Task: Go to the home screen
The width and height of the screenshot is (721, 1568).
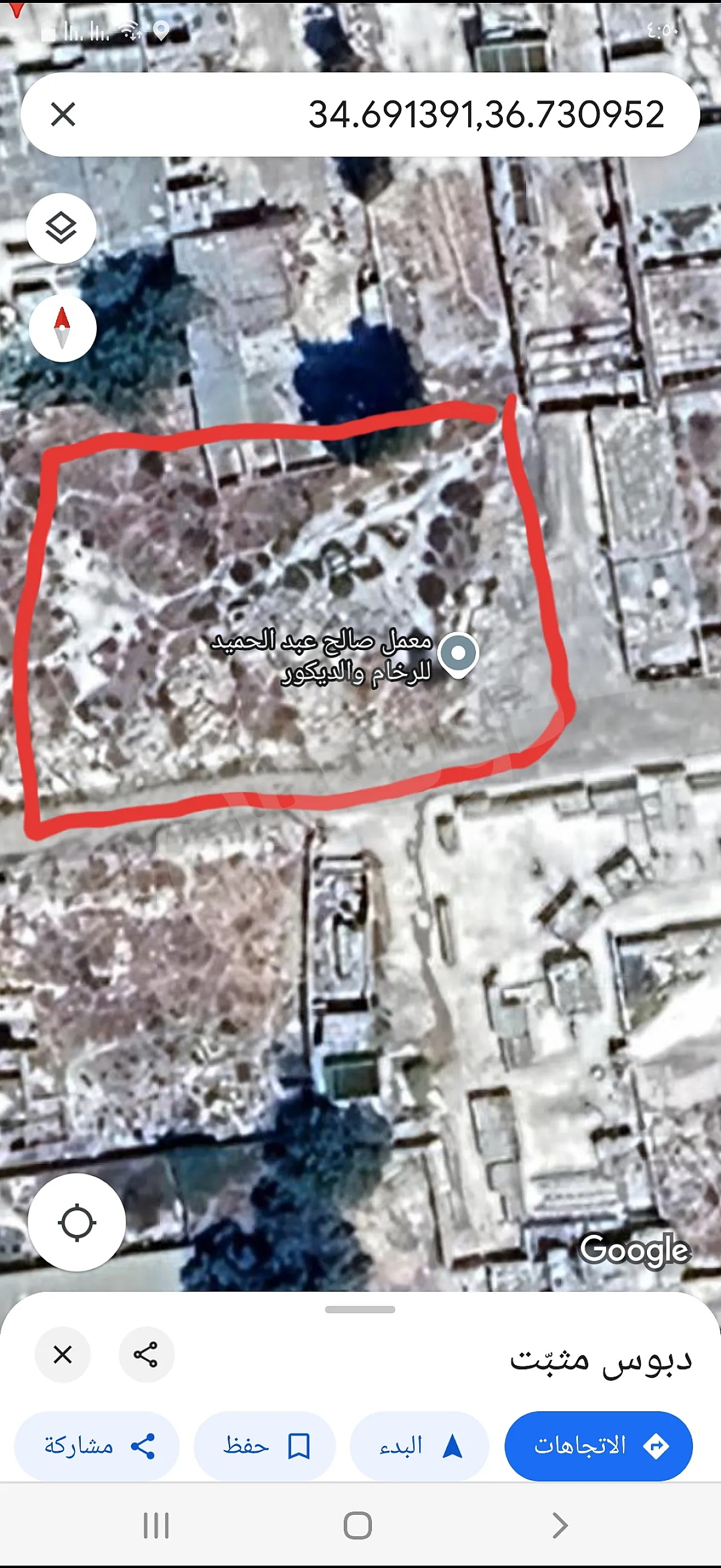Action: tap(358, 1526)
